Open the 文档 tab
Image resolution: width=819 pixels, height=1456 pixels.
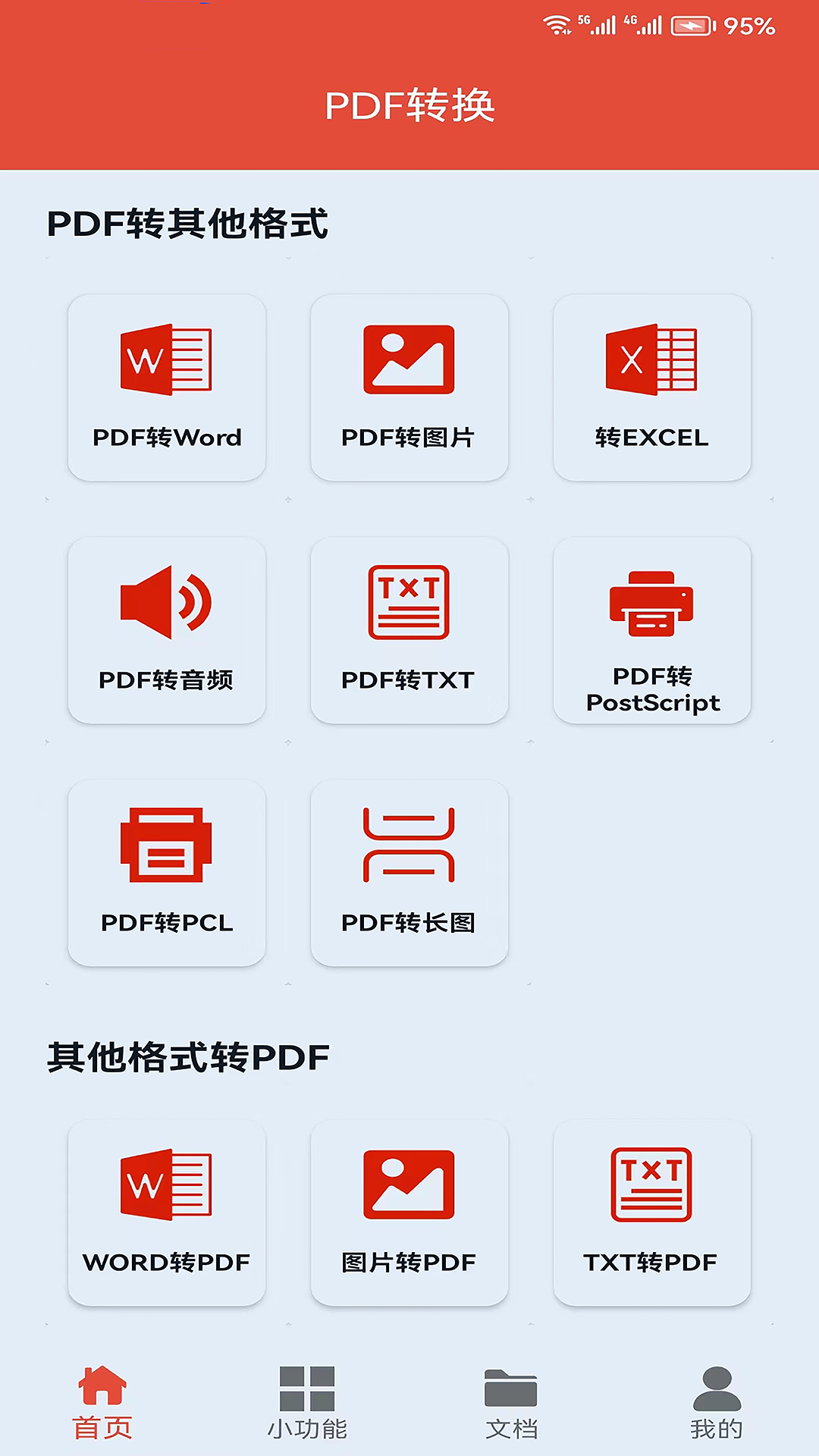coord(512,1403)
